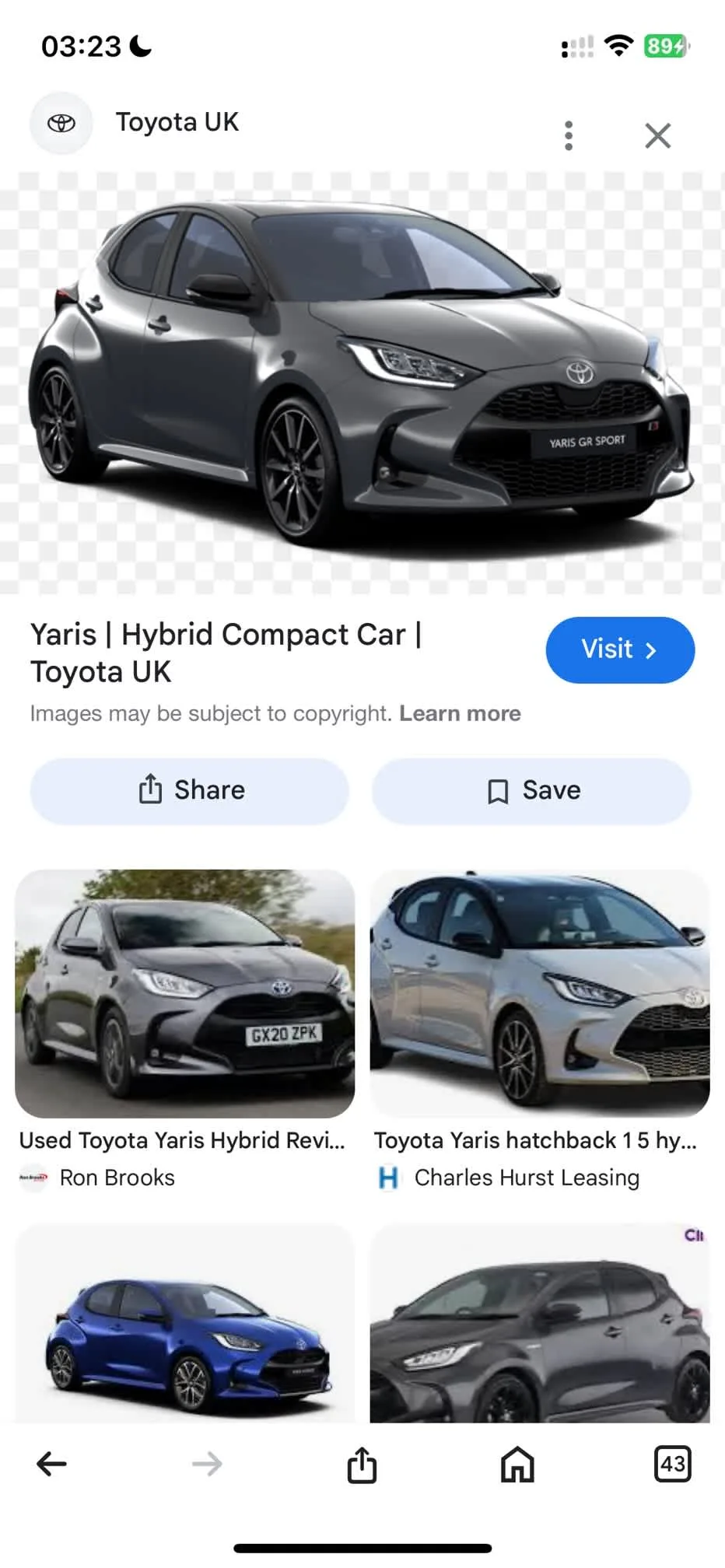
Task: Open the Ron Brooks Yaris result
Action: pos(184,994)
